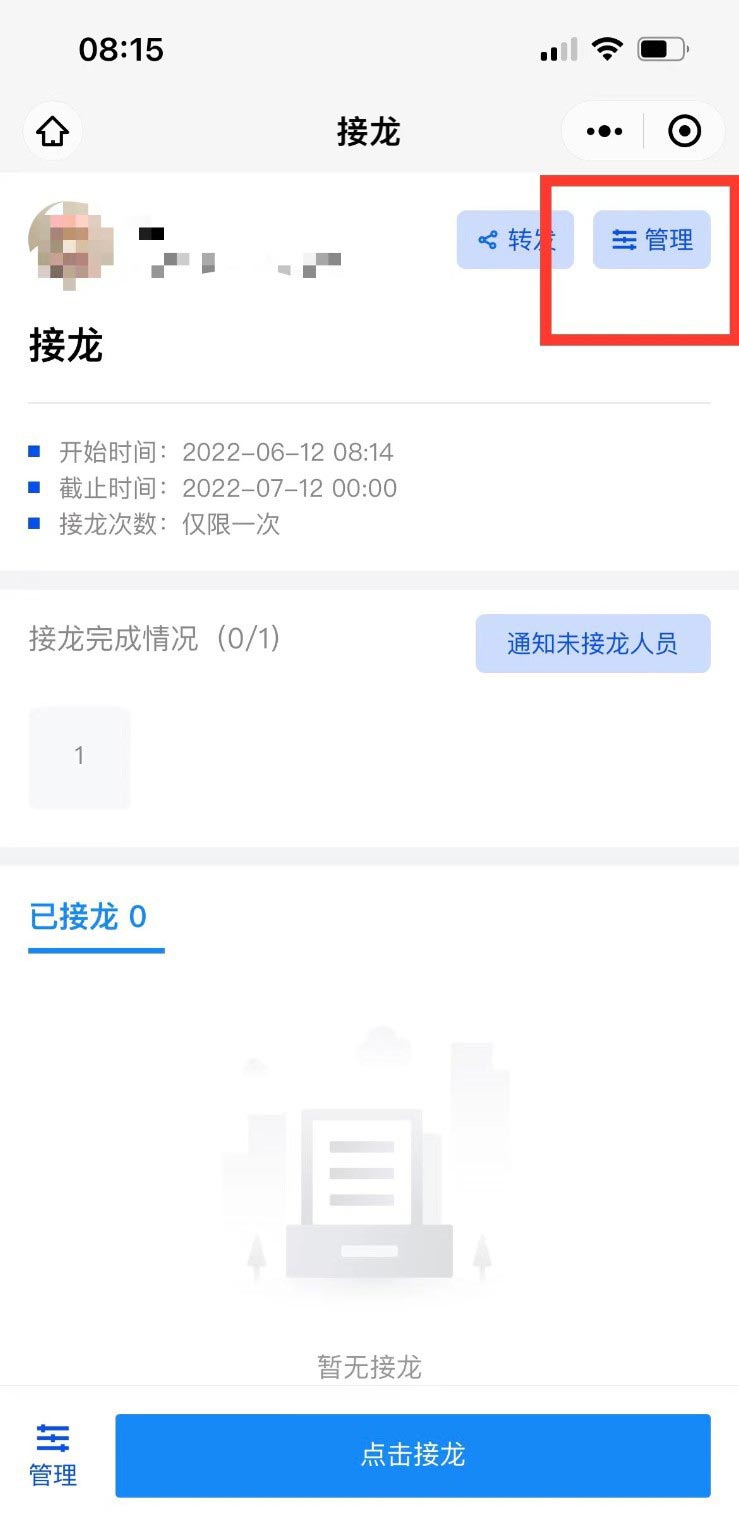739x1514 pixels.
Task: Tap the circle capsule button top right
Action: click(685, 131)
